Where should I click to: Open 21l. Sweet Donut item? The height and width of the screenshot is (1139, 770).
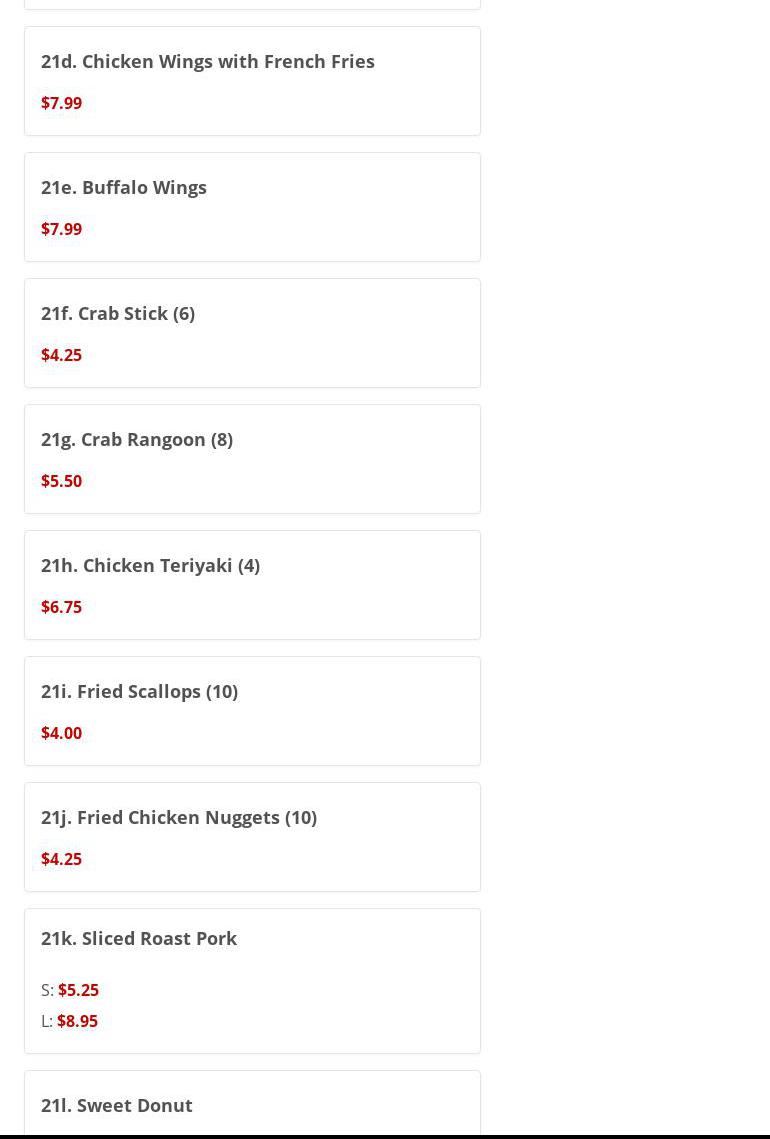point(117,1105)
